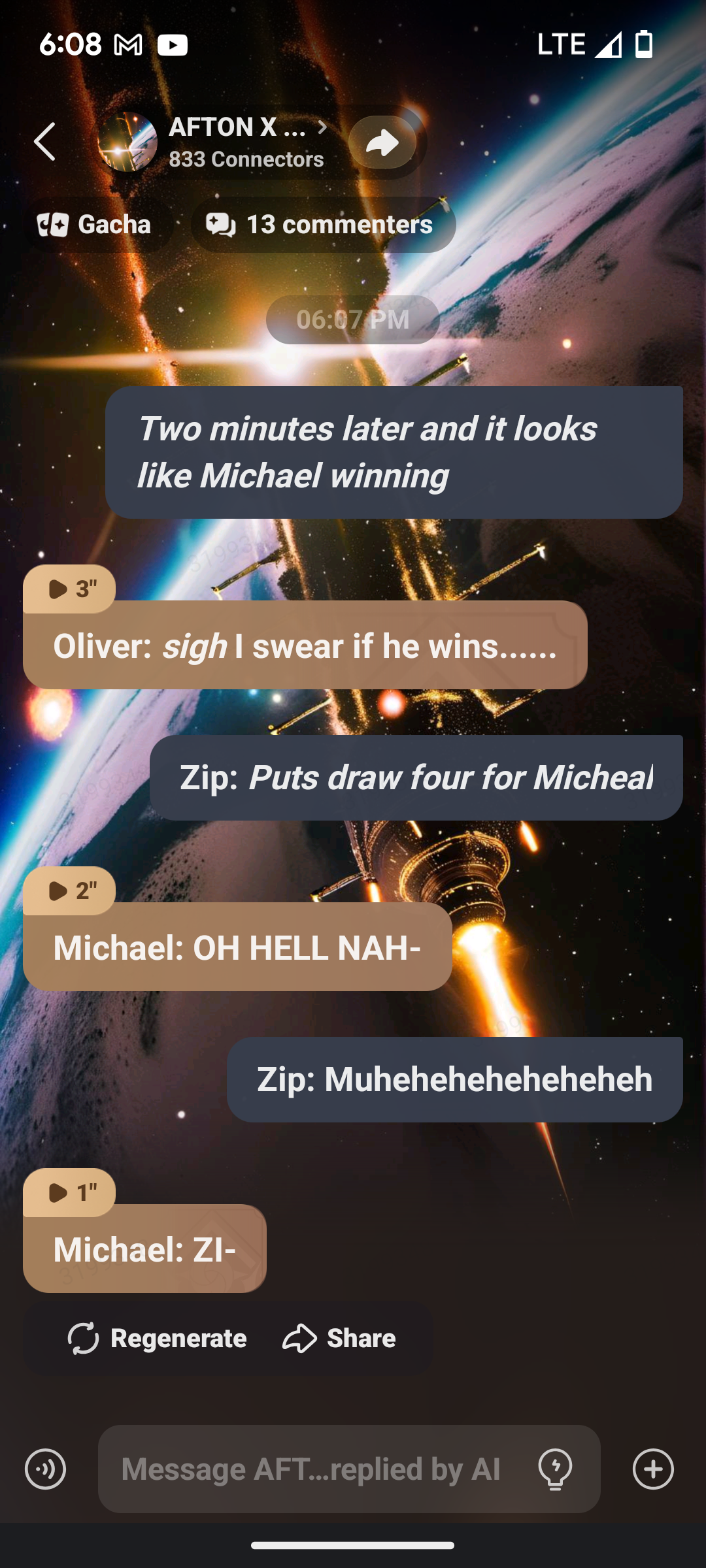Regenerate the last AI reply

pyautogui.click(x=157, y=1339)
